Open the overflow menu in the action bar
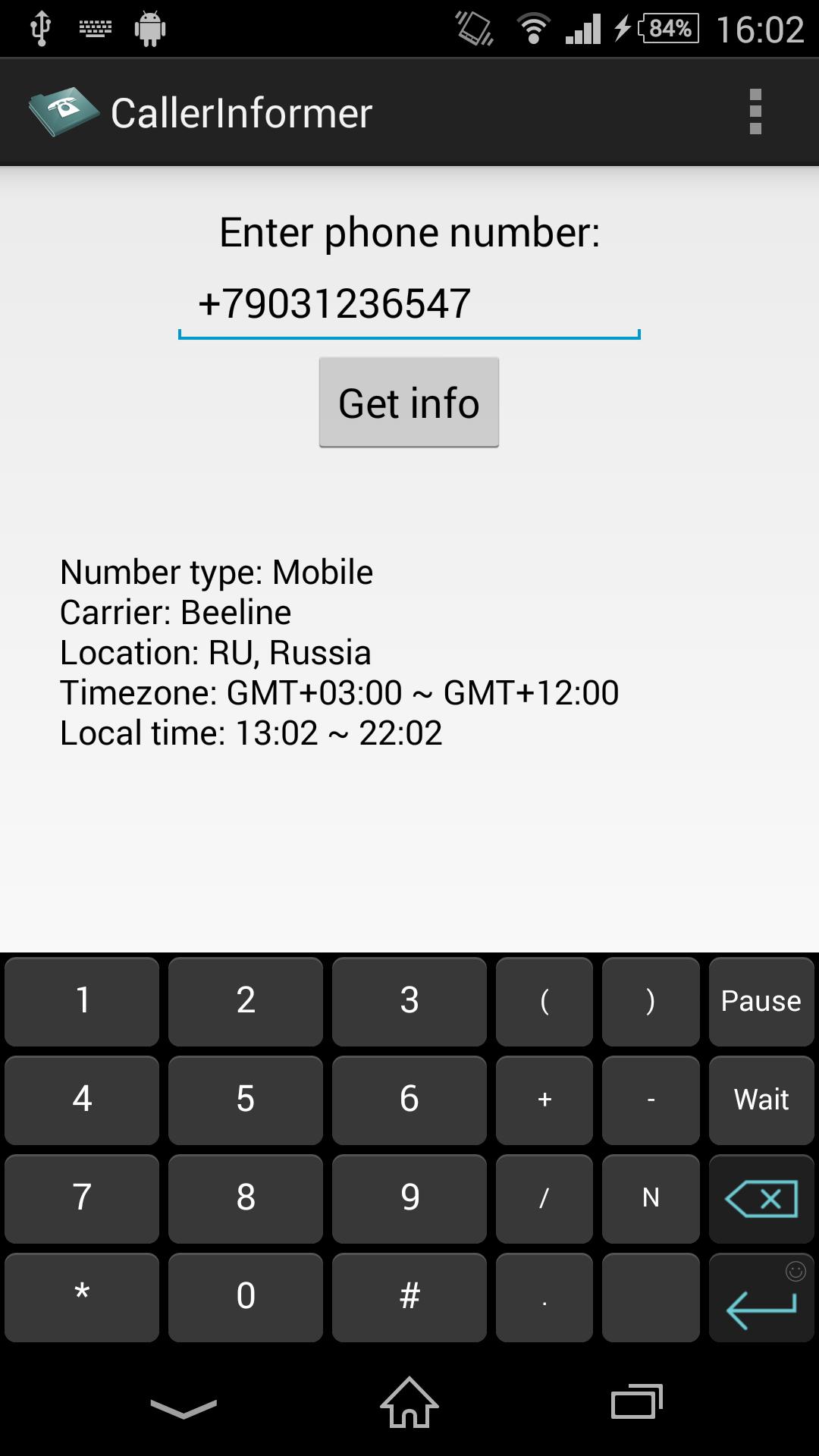This screenshot has height=1456, width=819. (754, 111)
